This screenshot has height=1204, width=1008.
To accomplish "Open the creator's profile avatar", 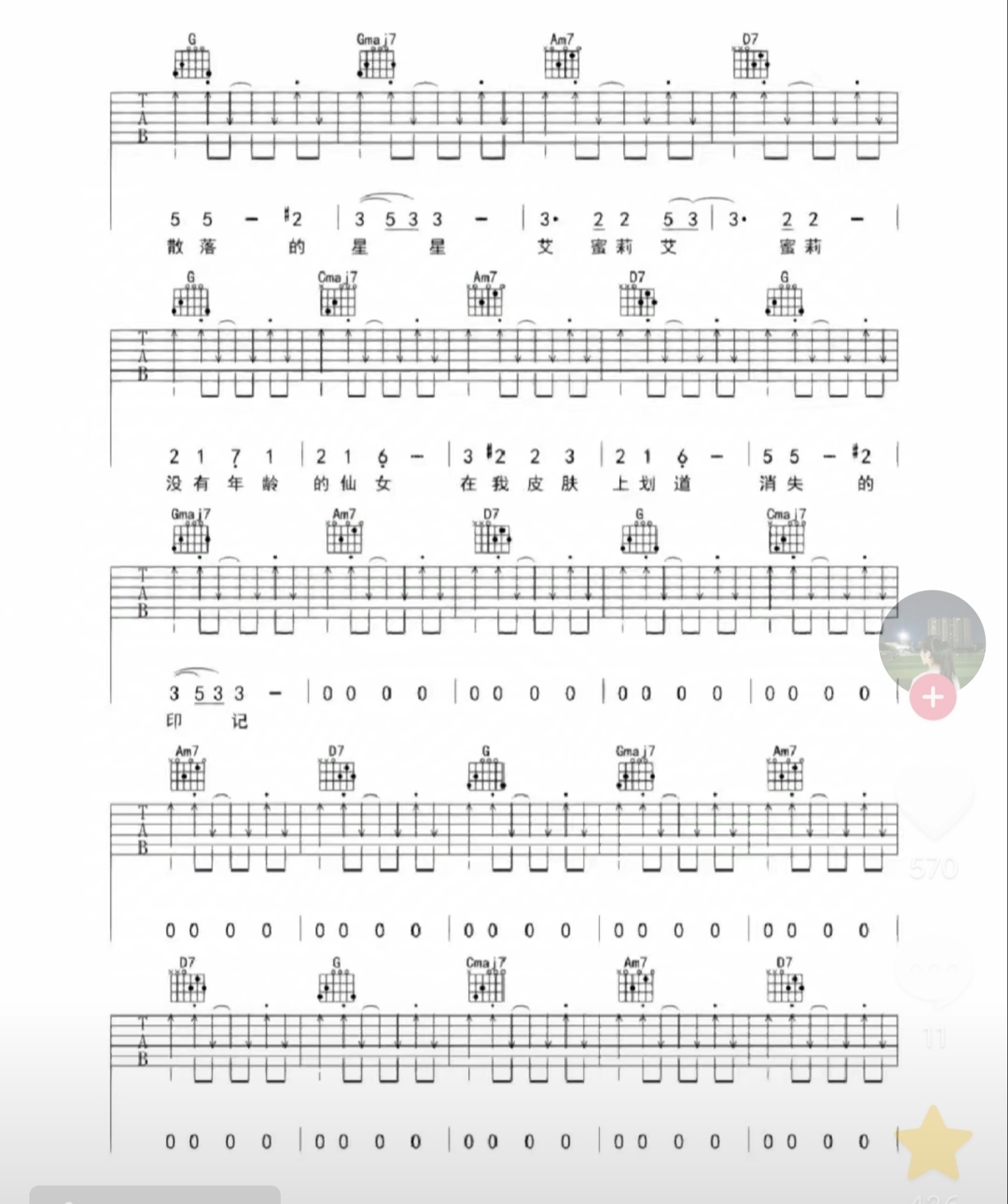I will (x=932, y=643).
